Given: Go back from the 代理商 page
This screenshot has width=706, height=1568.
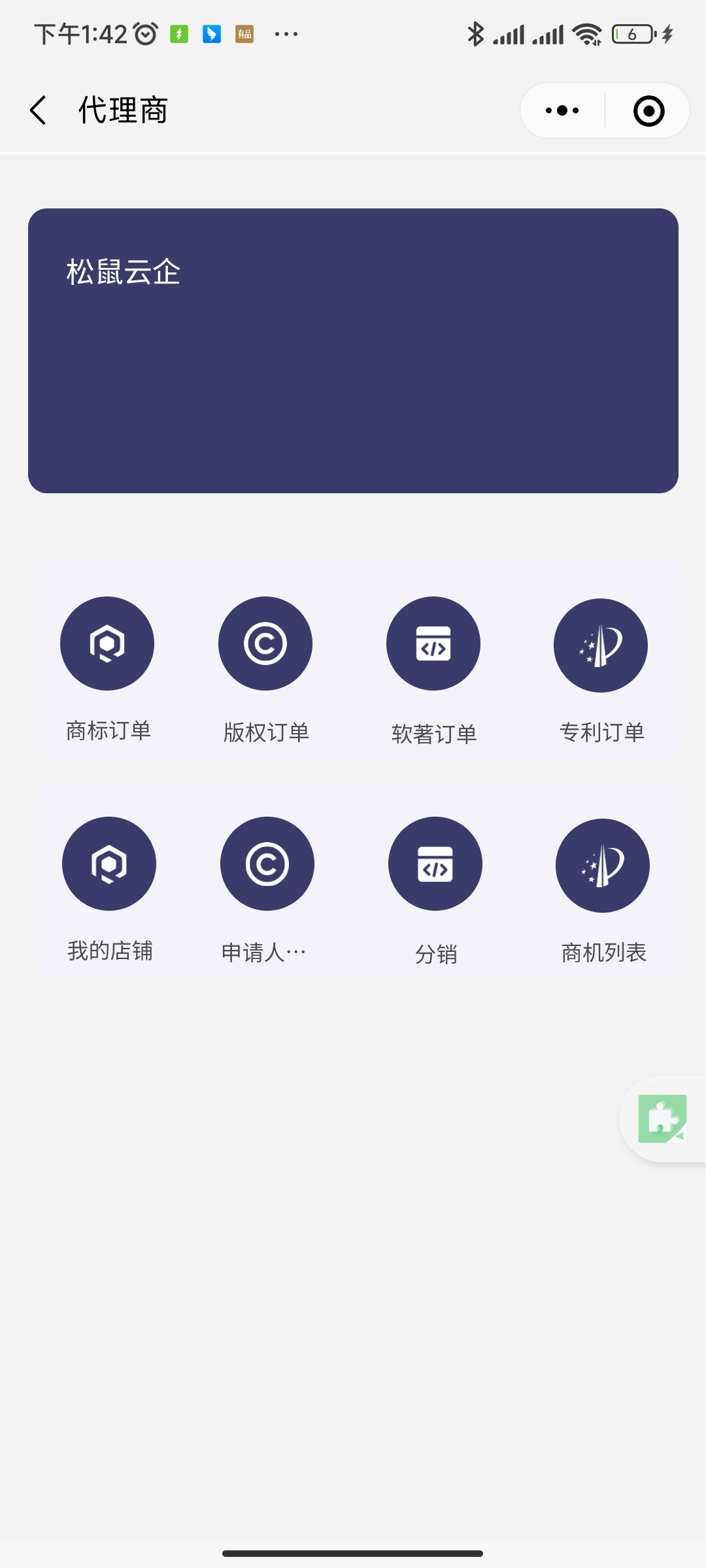Looking at the screenshot, I should point(39,110).
